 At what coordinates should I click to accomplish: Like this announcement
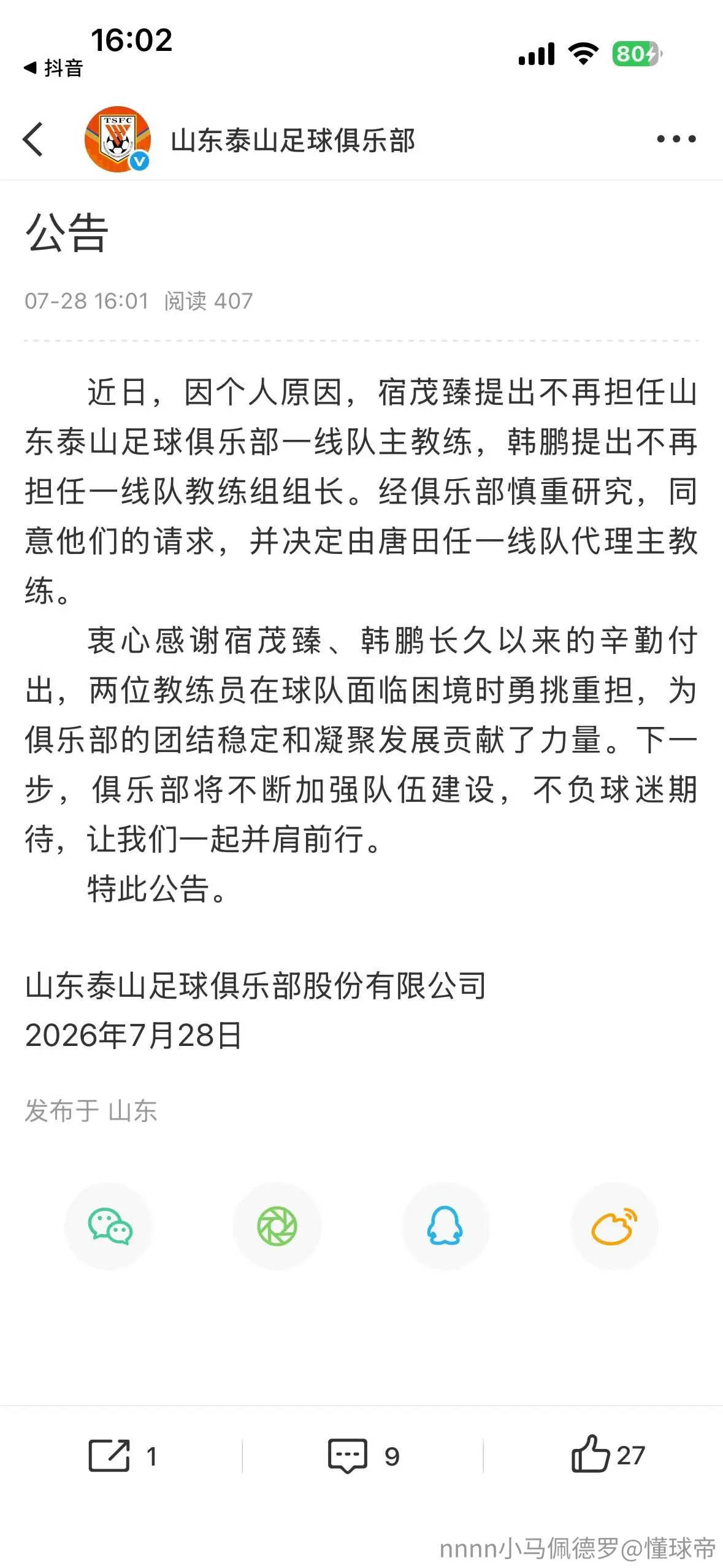pos(608,1454)
